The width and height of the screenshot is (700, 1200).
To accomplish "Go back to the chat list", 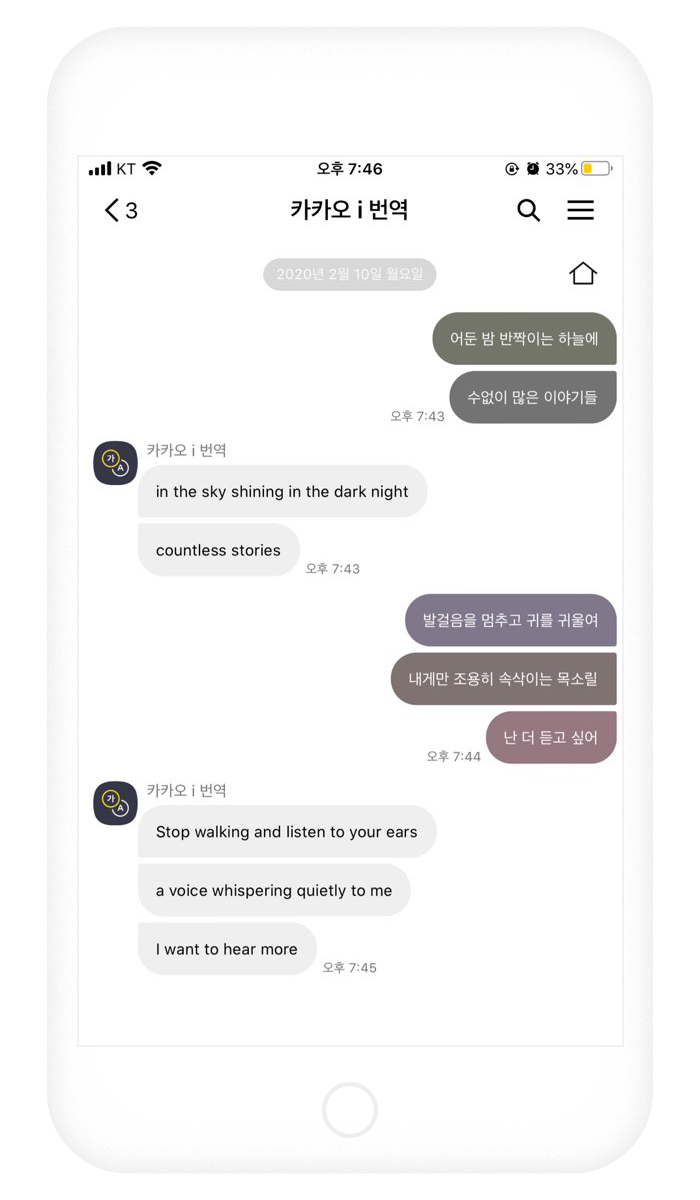I will click(x=120, y=210).
